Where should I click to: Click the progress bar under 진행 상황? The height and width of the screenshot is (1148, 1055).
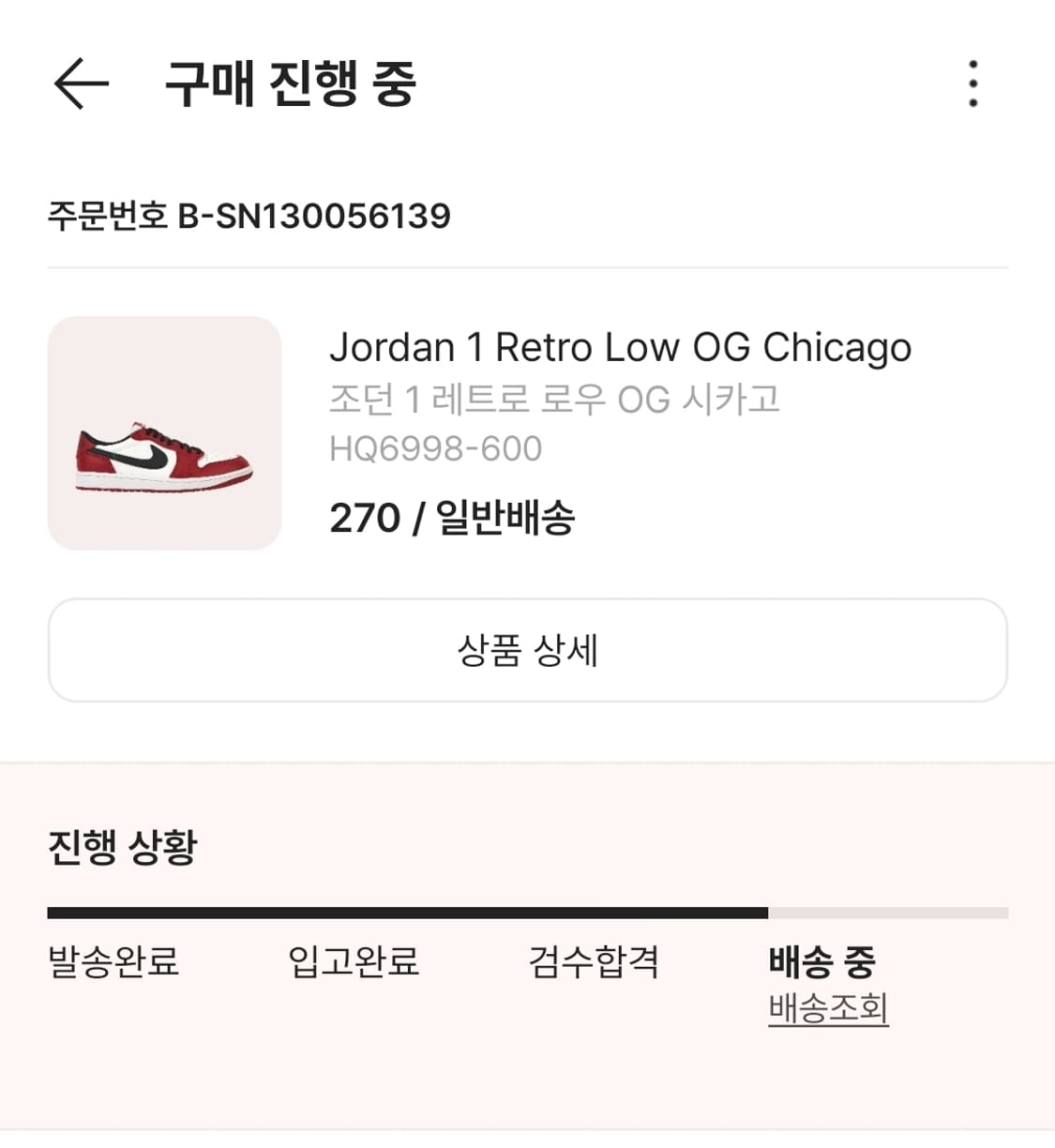pyautogui.click(x=527, y=912)
